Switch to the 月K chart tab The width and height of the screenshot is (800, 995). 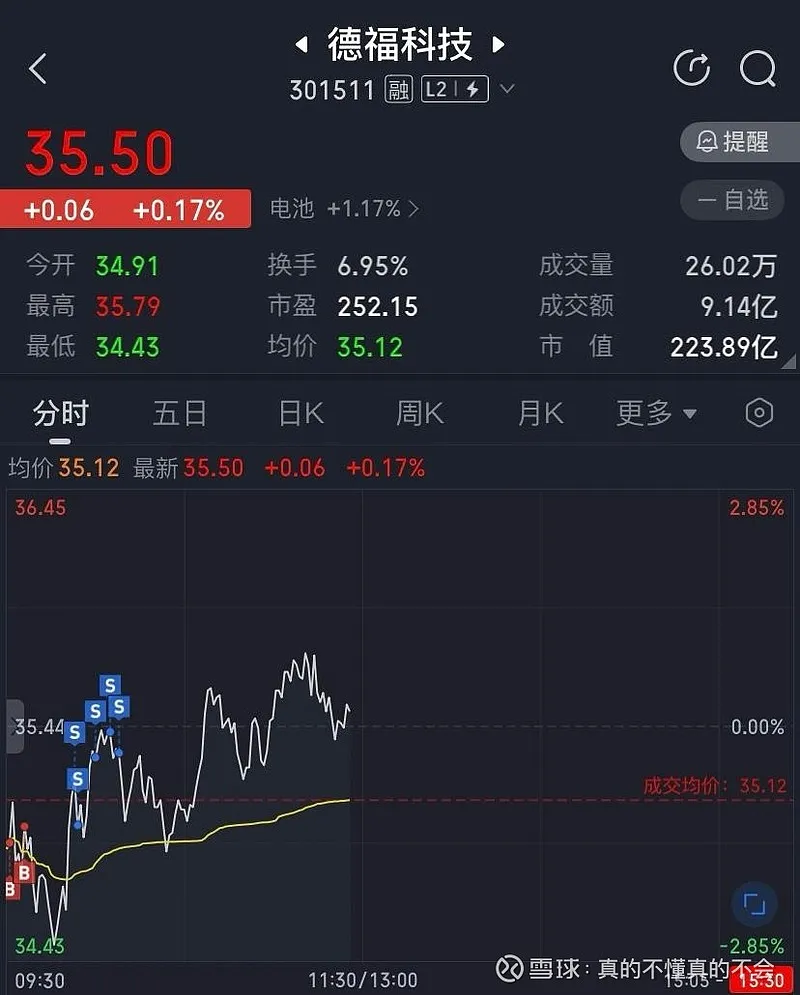point(541,413)
